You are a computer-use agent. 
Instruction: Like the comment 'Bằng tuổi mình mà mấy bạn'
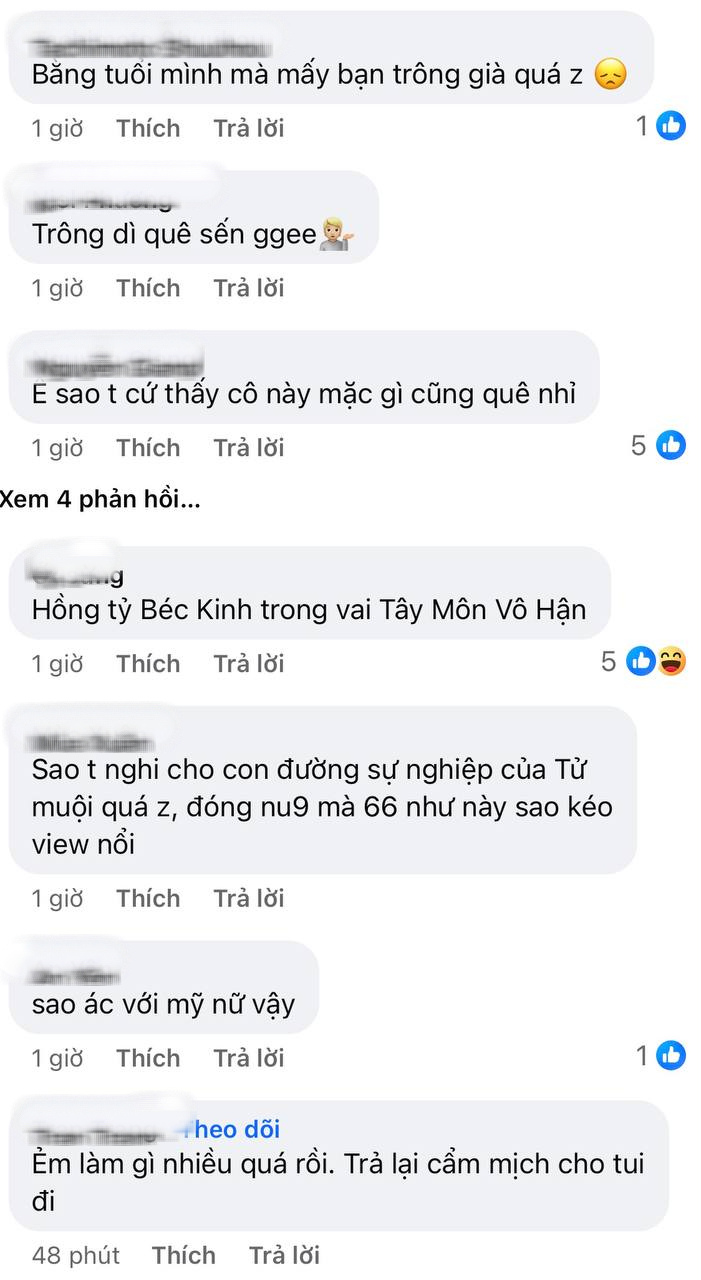pyautogui.click(x=148, y=128)
